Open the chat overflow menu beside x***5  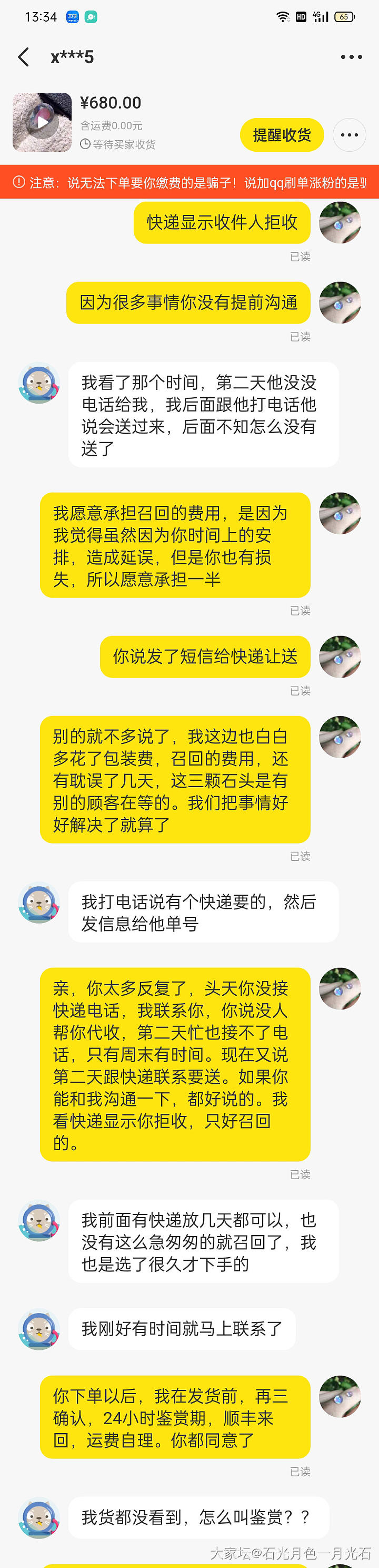[x=351, y=57]
